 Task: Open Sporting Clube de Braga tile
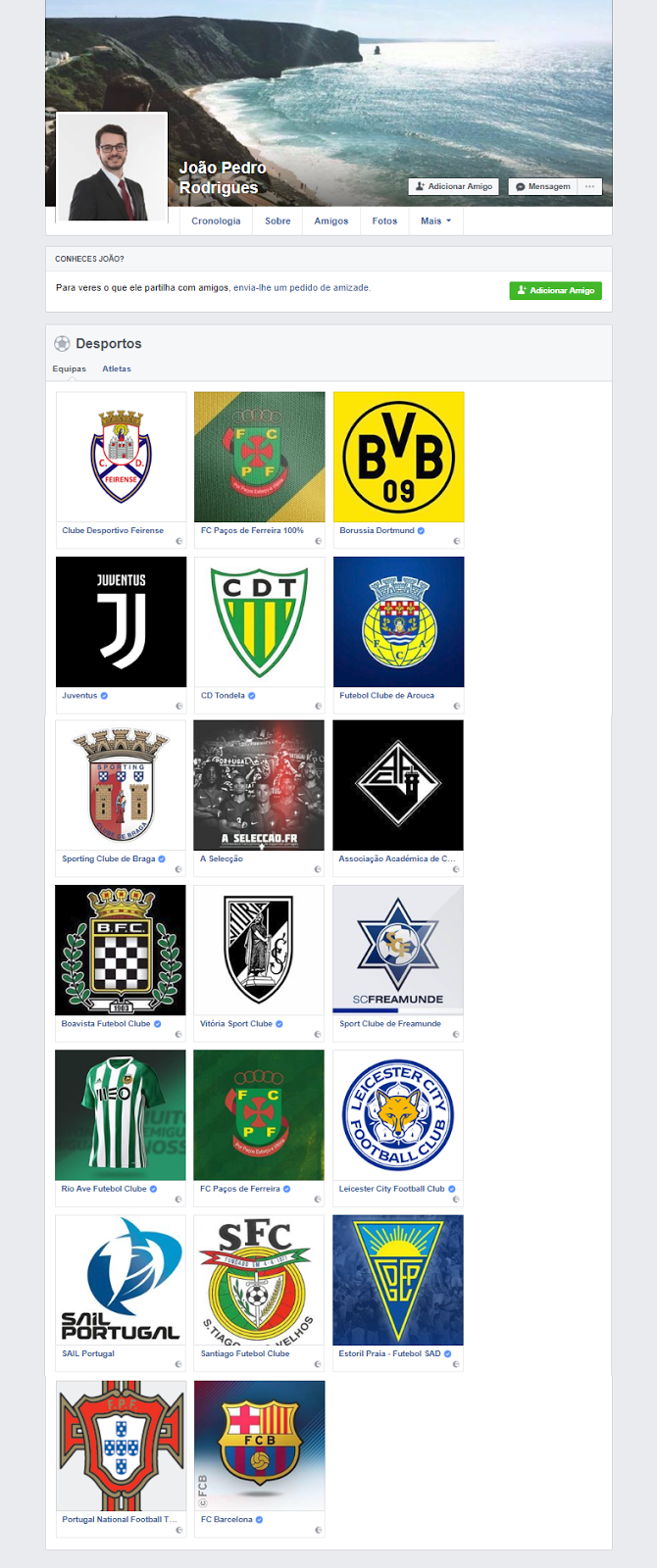121,786
